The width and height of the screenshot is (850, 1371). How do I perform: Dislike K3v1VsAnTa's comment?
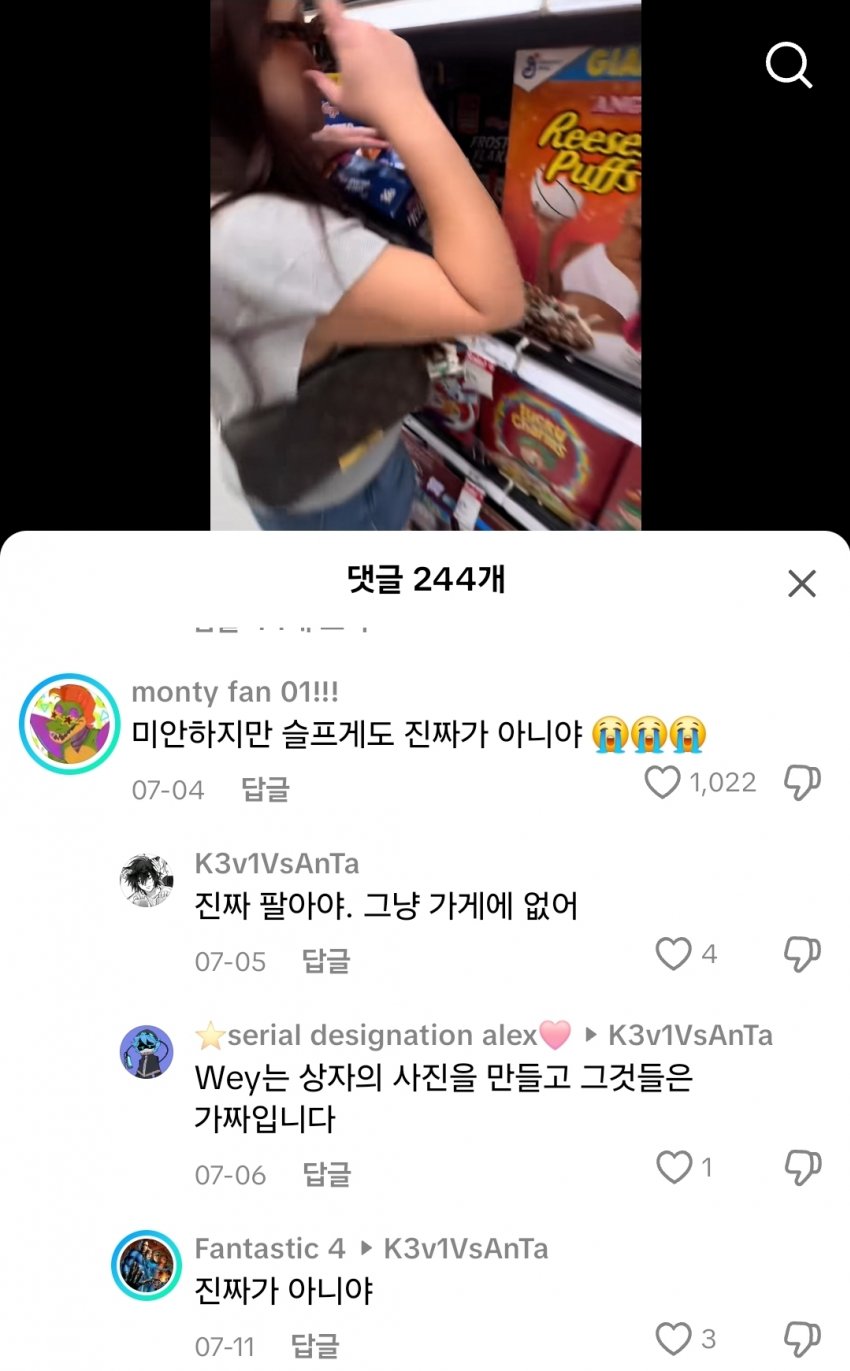coord(802,955)
